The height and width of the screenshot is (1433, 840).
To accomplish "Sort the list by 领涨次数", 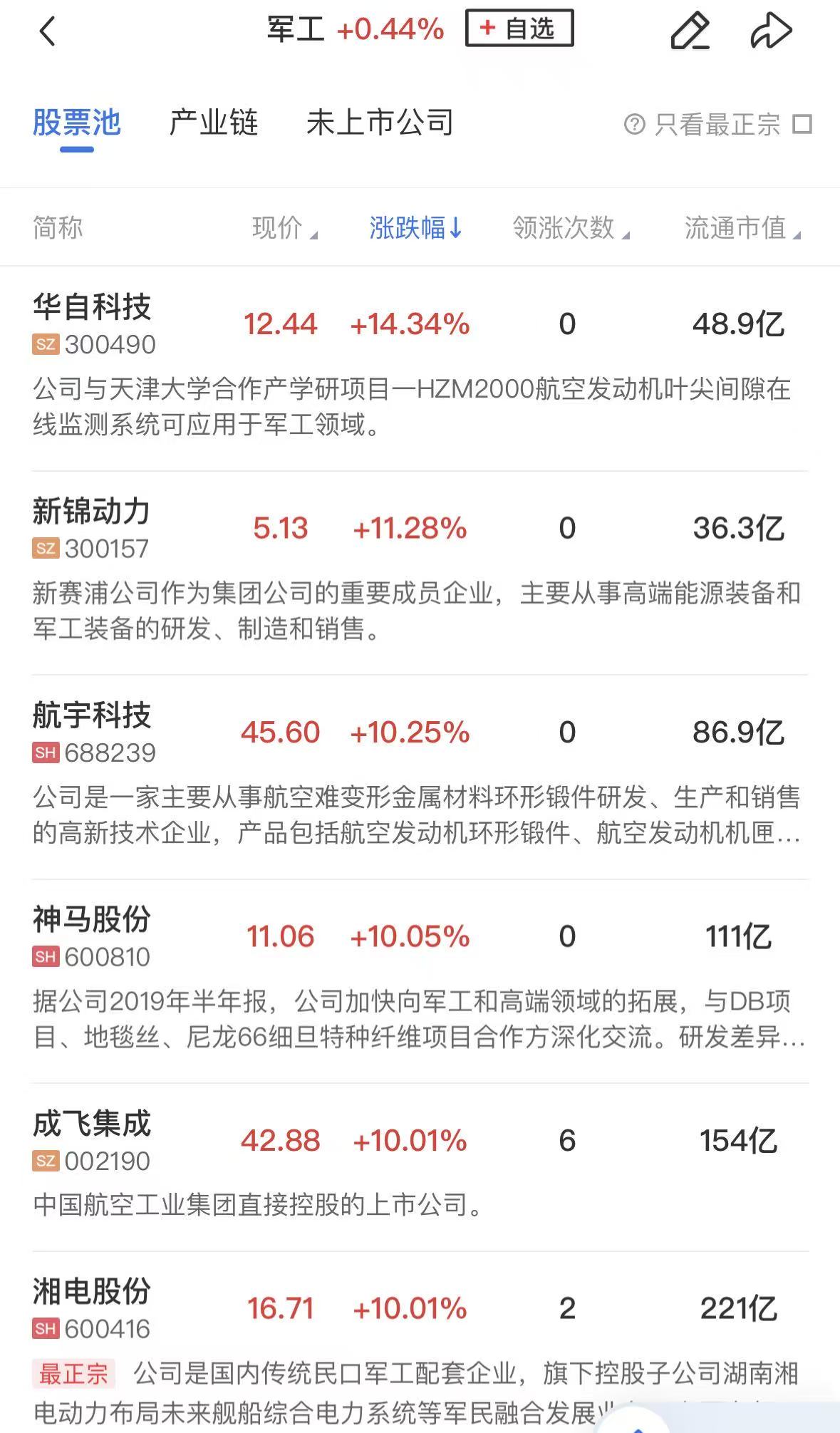I will coord(570,228).
